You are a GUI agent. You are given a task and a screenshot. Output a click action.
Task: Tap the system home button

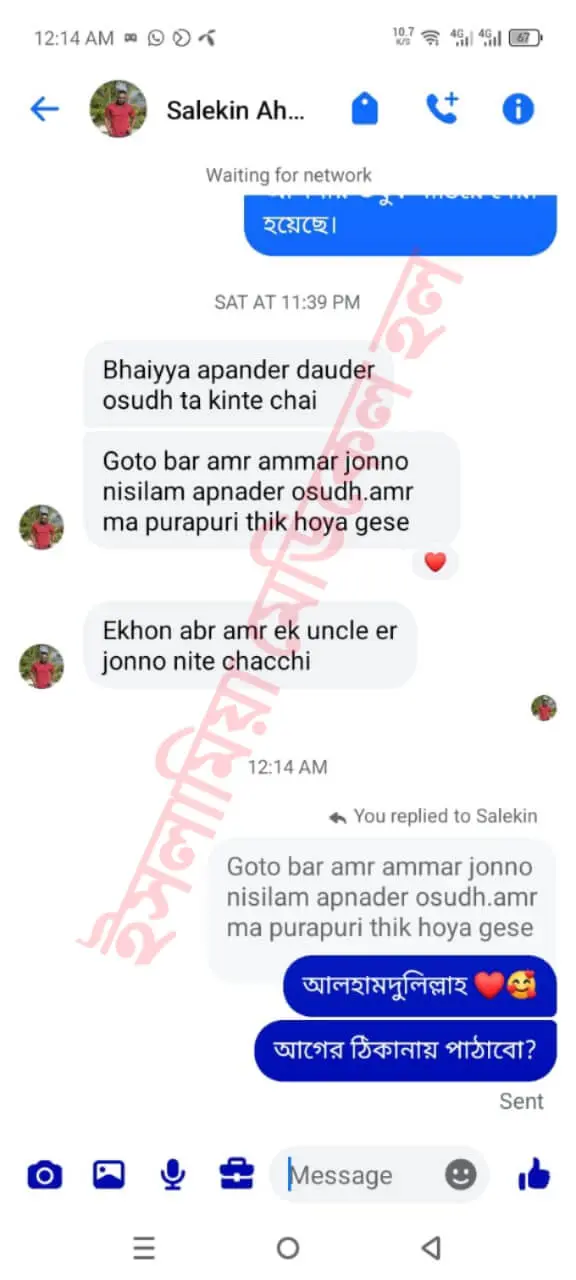point(288,1248)
